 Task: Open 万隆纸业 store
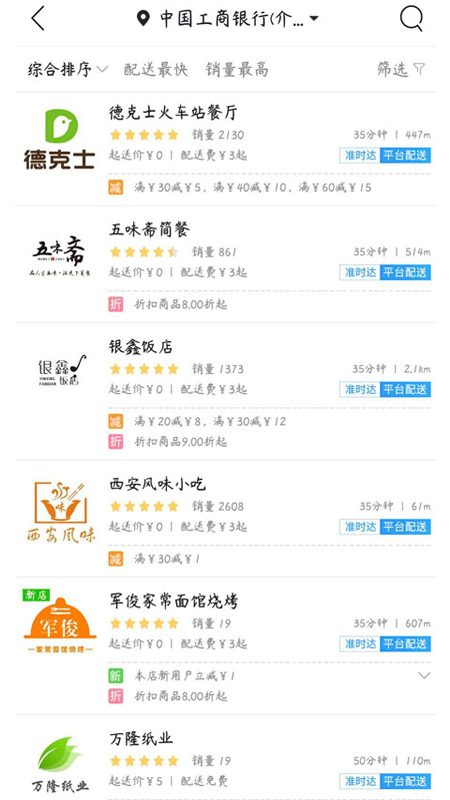[226, 758]
